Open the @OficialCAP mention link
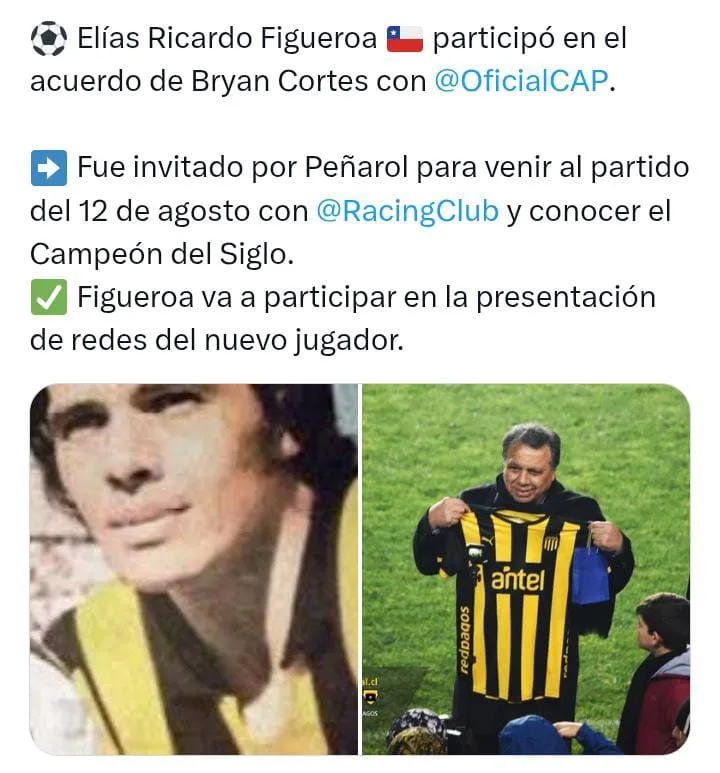 pyautogui.click(x=521, y=81)
